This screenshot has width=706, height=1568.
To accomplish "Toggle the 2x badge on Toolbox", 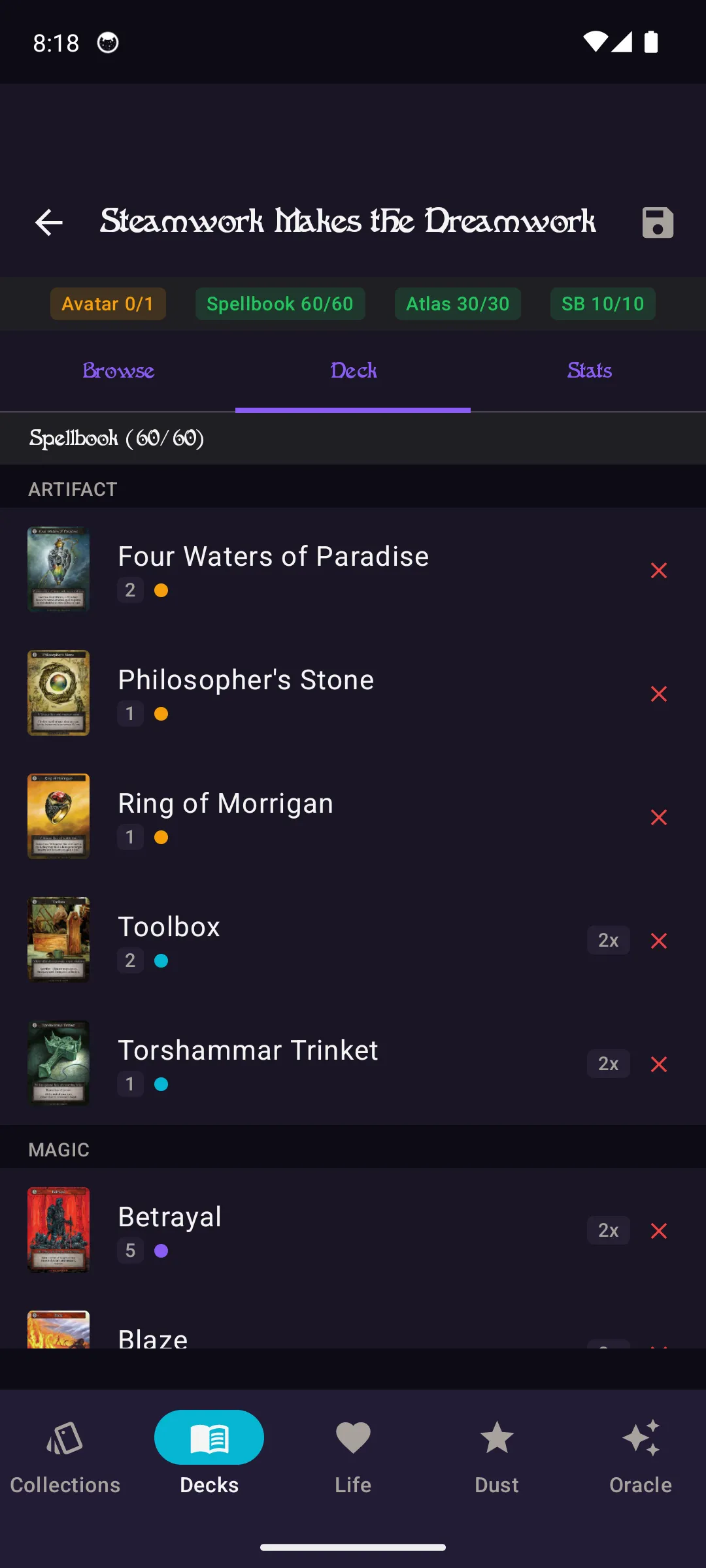I will pyautogui.click(x=608, y=940).
